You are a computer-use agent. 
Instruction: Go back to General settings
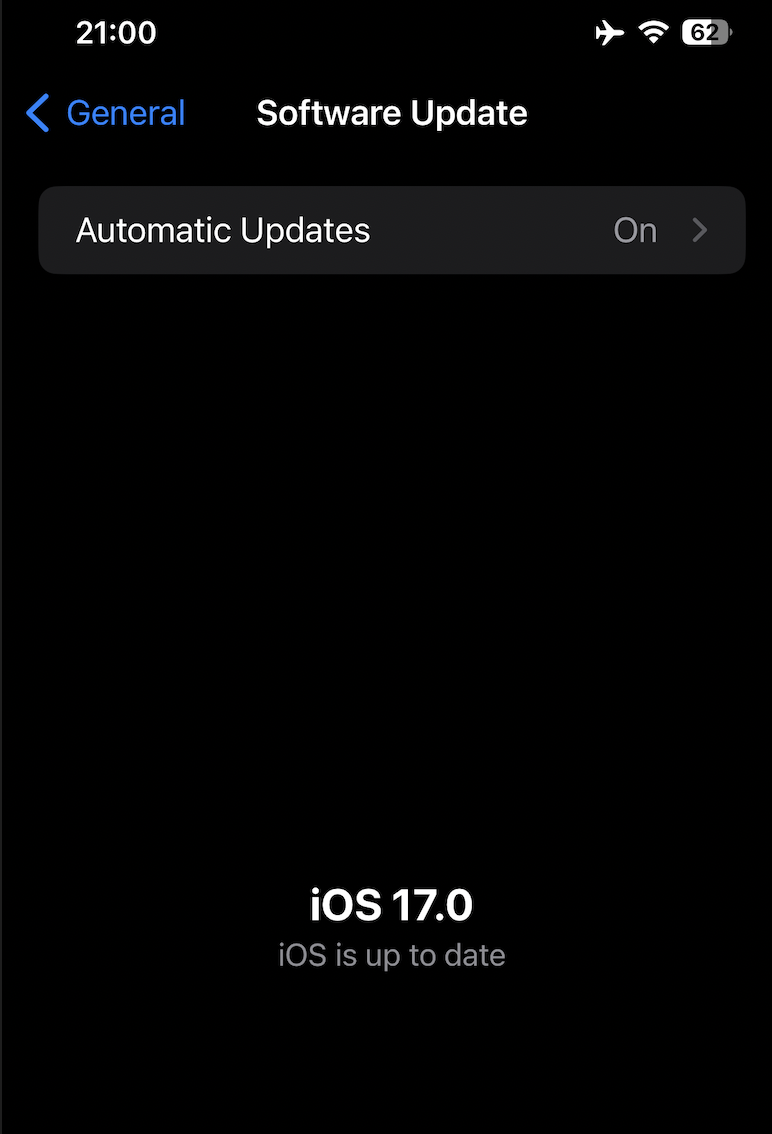106,114
